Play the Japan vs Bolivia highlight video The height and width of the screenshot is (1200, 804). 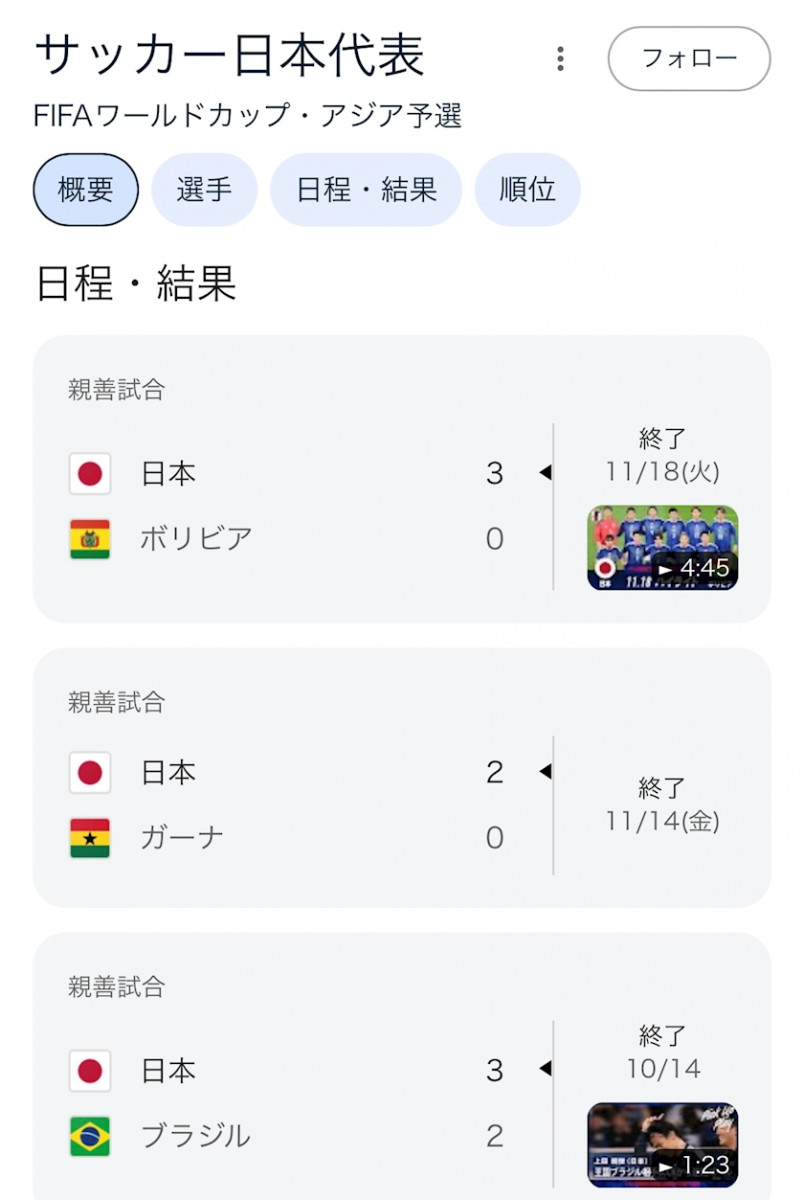[x=662, y=548]
